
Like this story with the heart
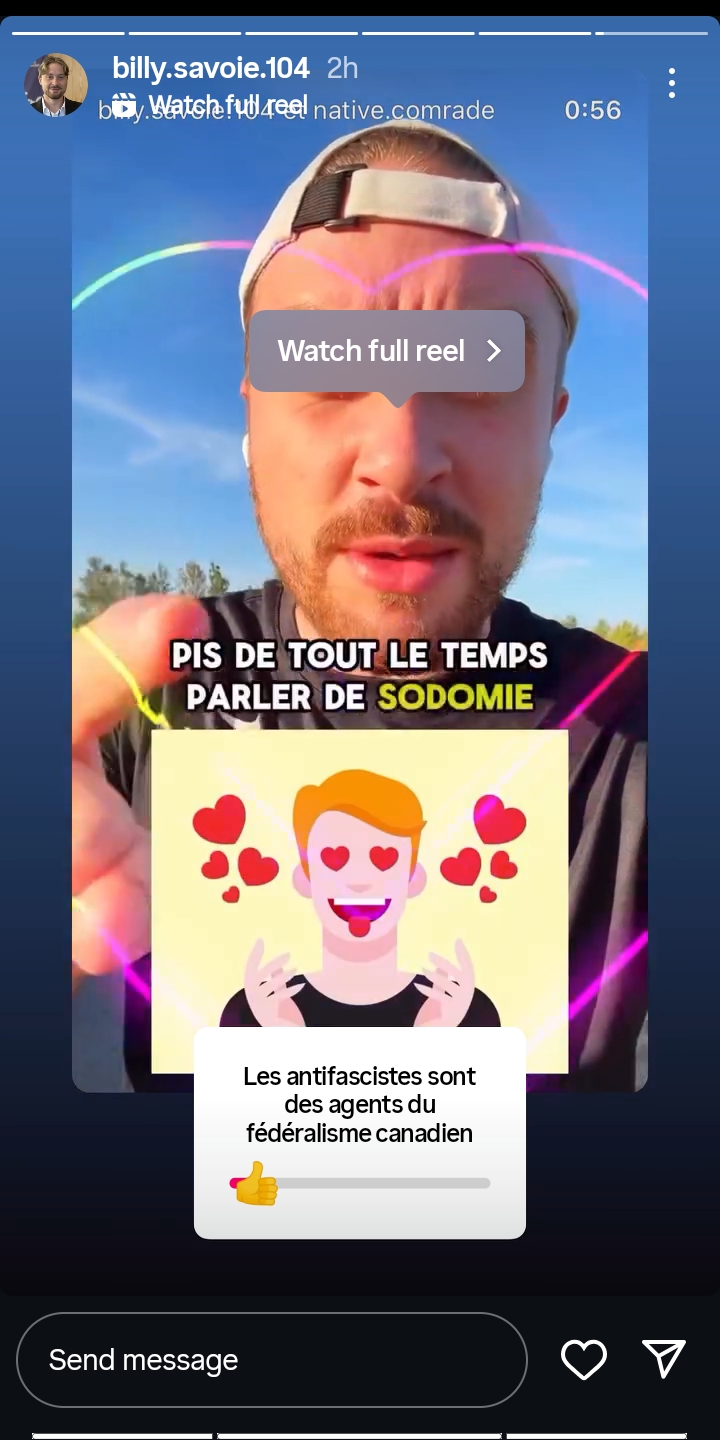583,1359
